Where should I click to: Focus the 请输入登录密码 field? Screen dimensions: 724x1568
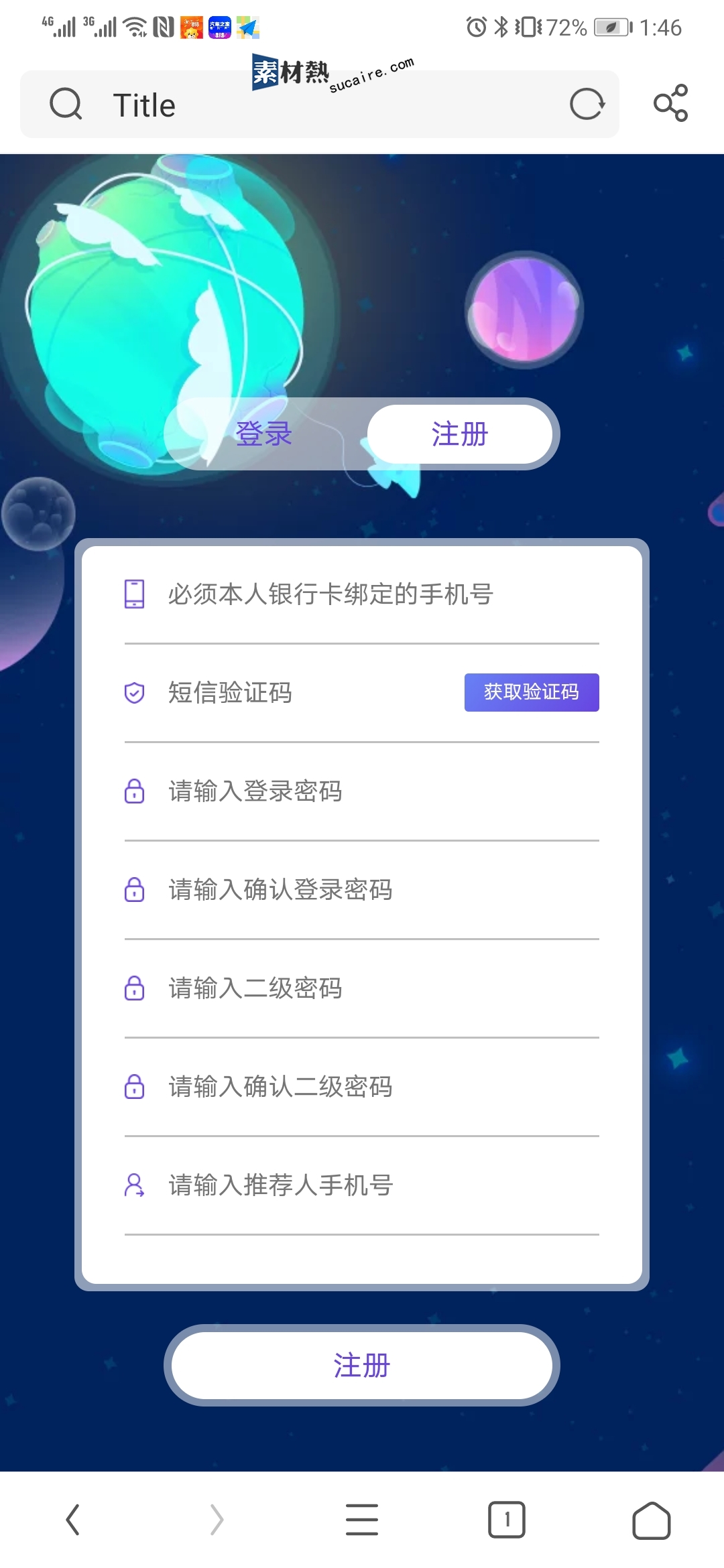click(375, 791)
